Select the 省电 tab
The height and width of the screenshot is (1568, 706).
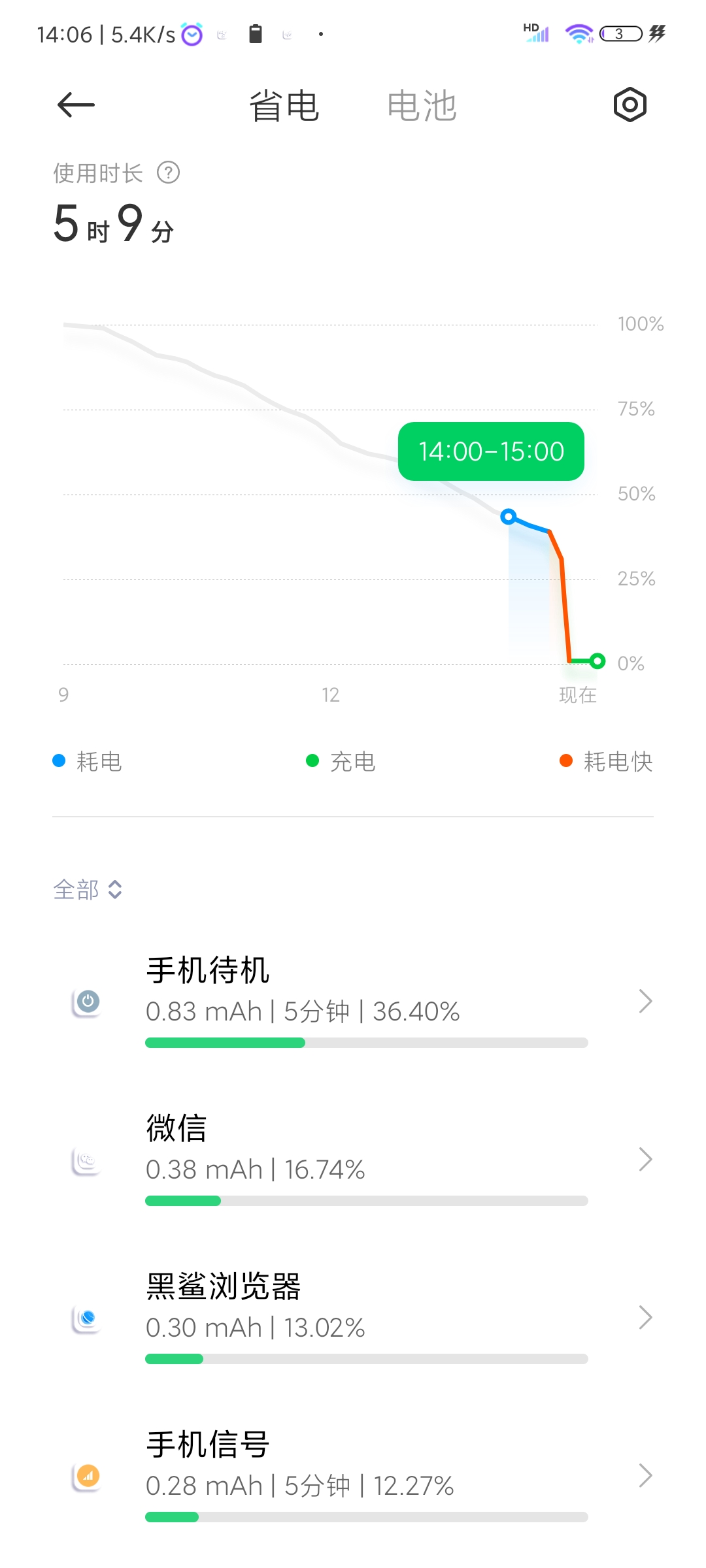tap(284, 106)
